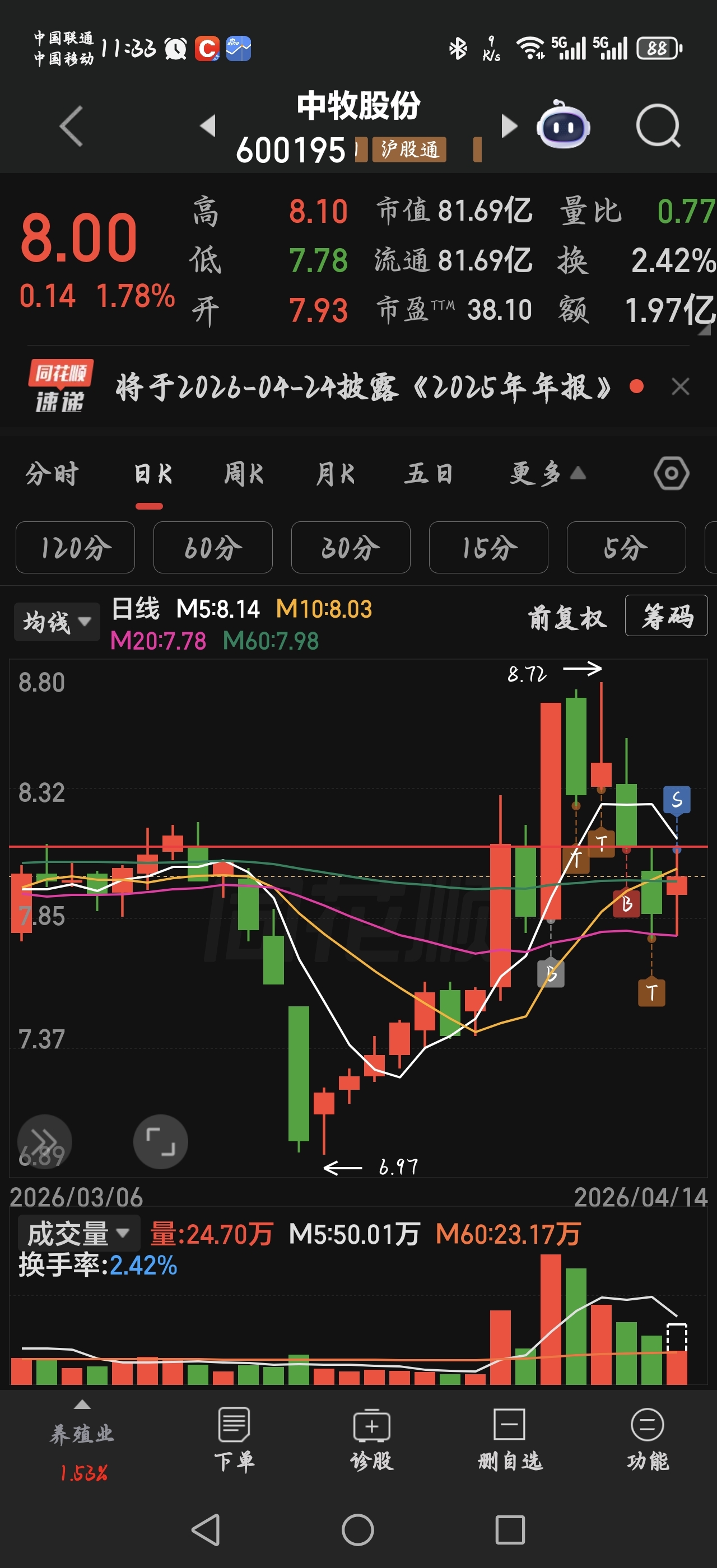Tap 下单 to place an order

[234, 1440]
